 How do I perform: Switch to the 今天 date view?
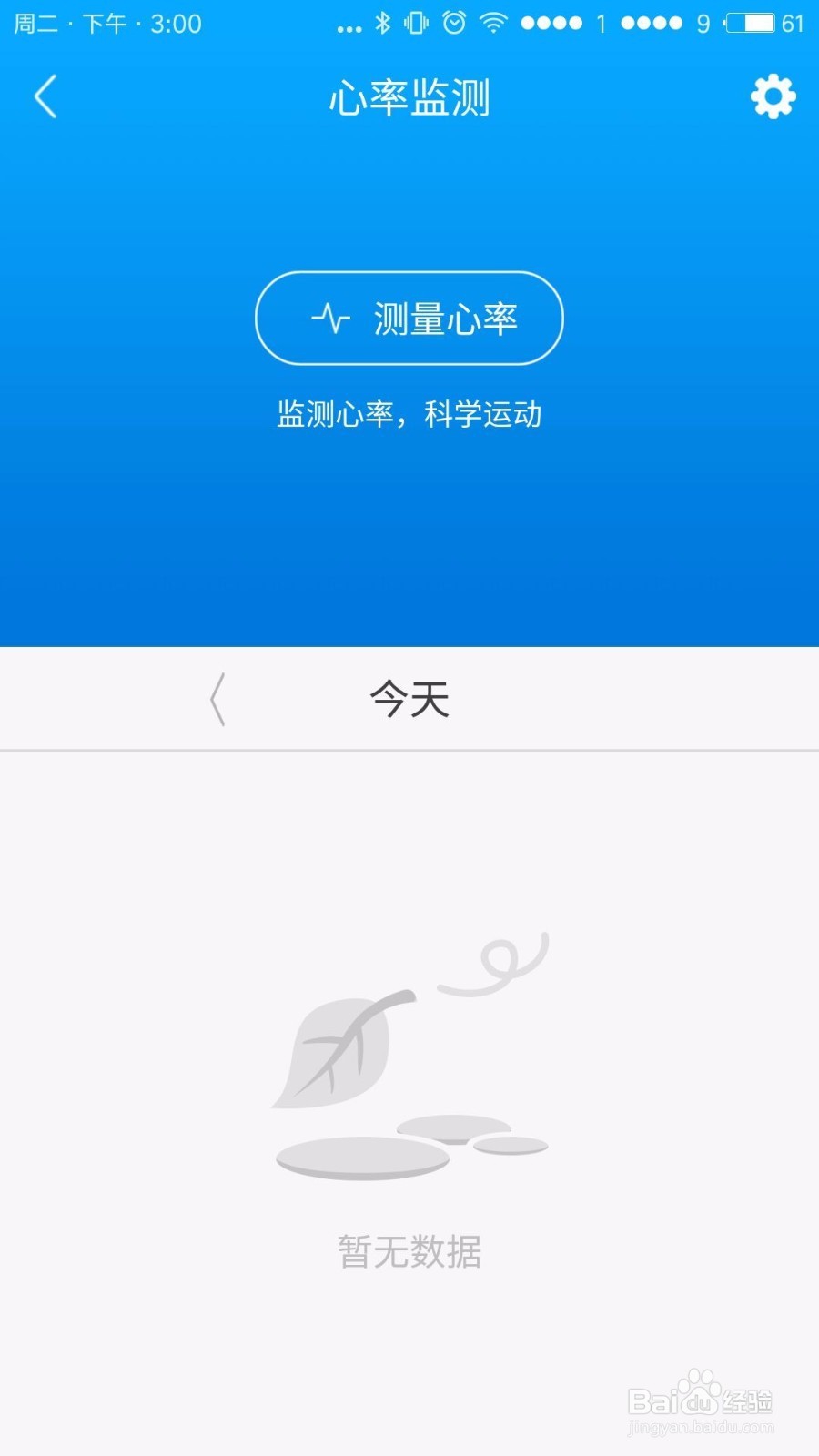point(409,701)
